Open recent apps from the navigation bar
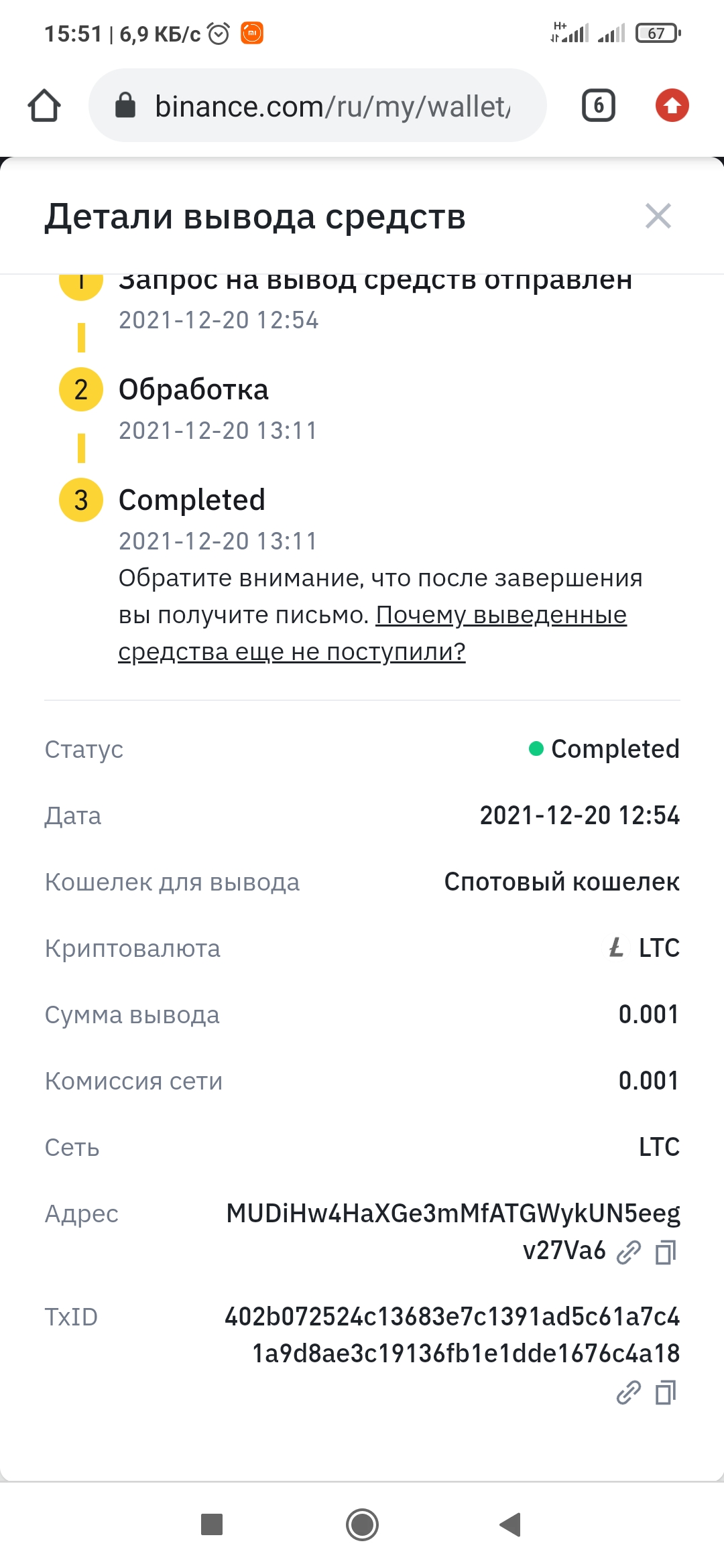The image size is (724, 1568). (x=212, y=1524)
